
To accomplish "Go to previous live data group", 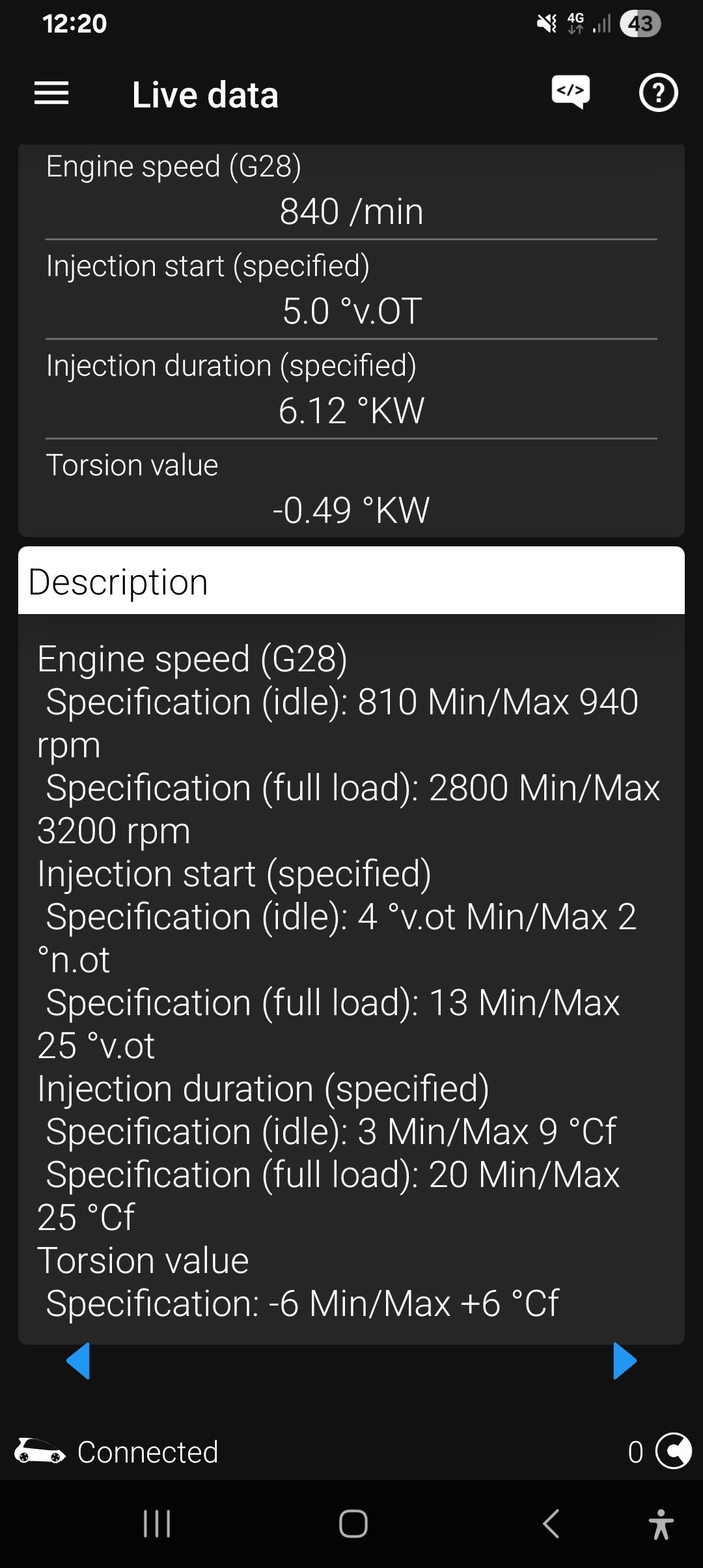I will click(x=78, y=1361).
